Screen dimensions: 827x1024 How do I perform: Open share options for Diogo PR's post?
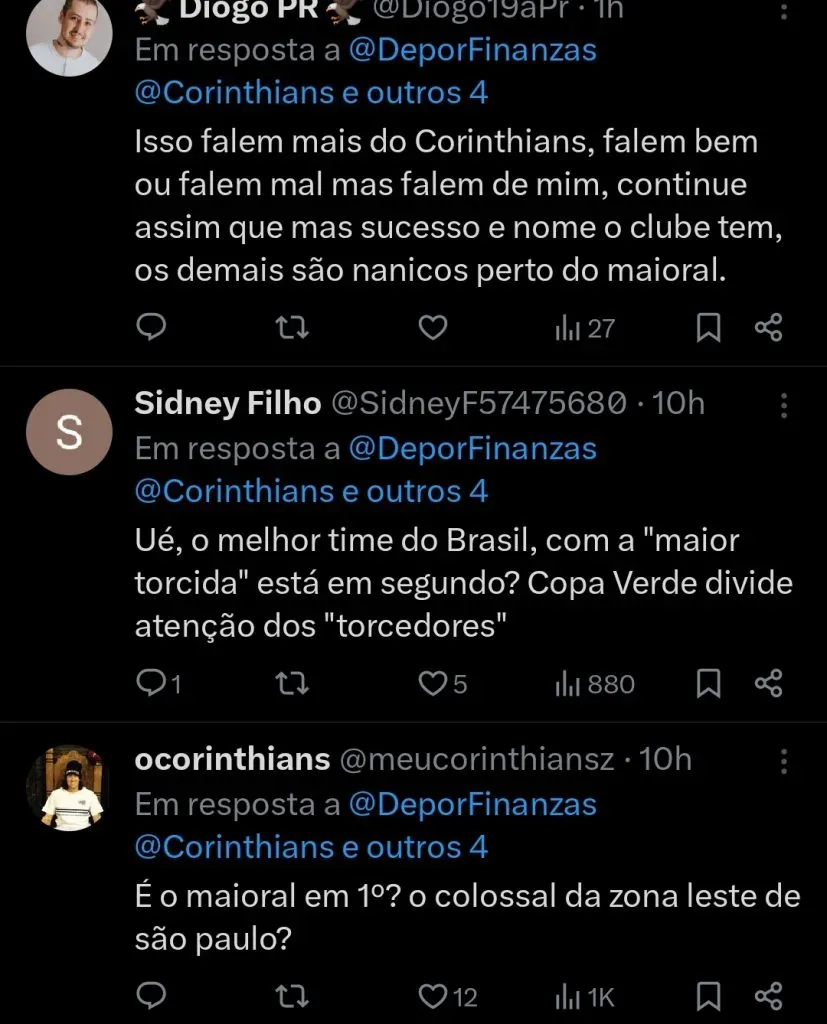769,326
